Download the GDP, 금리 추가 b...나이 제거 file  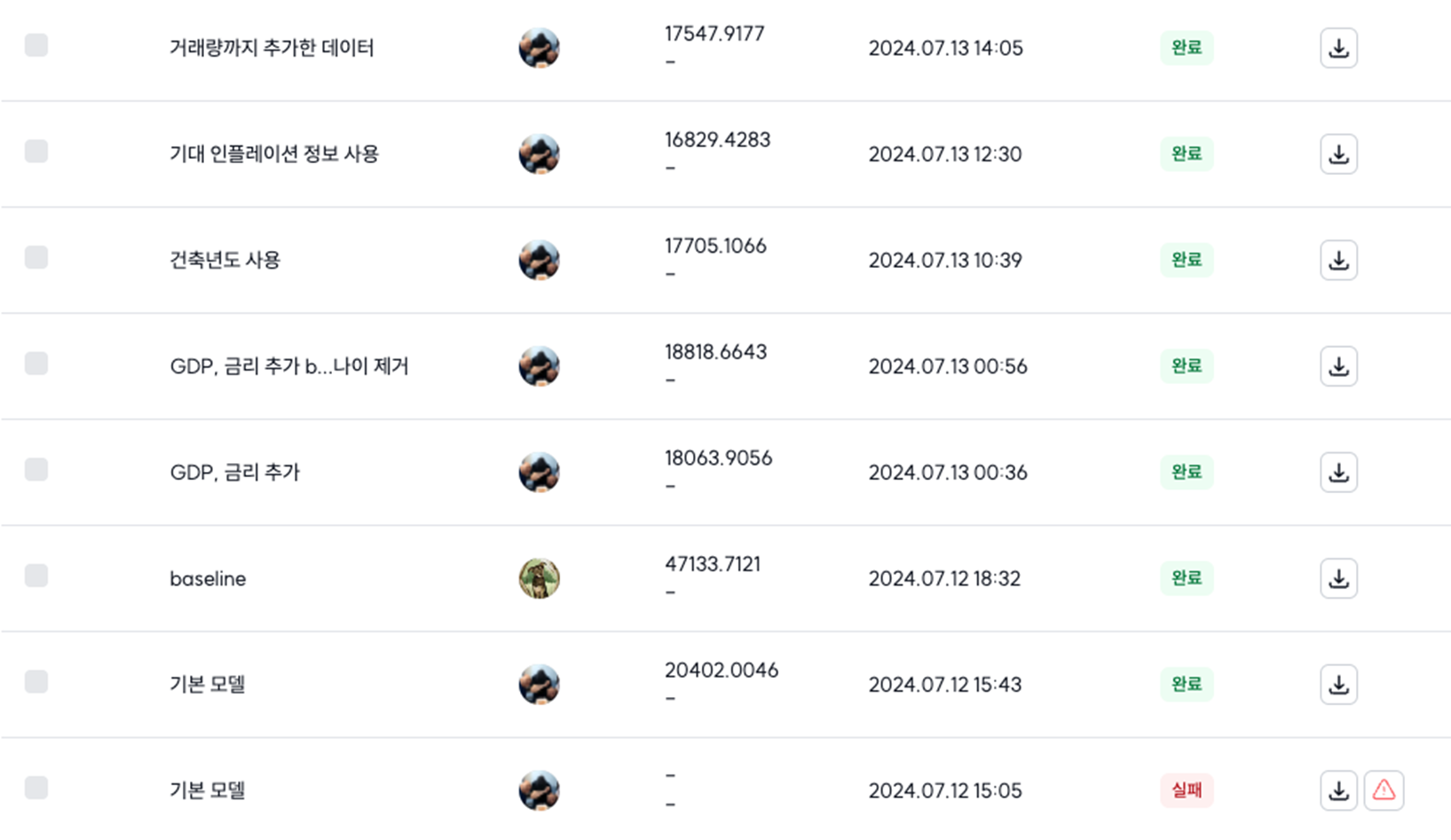pos(1338,366)
